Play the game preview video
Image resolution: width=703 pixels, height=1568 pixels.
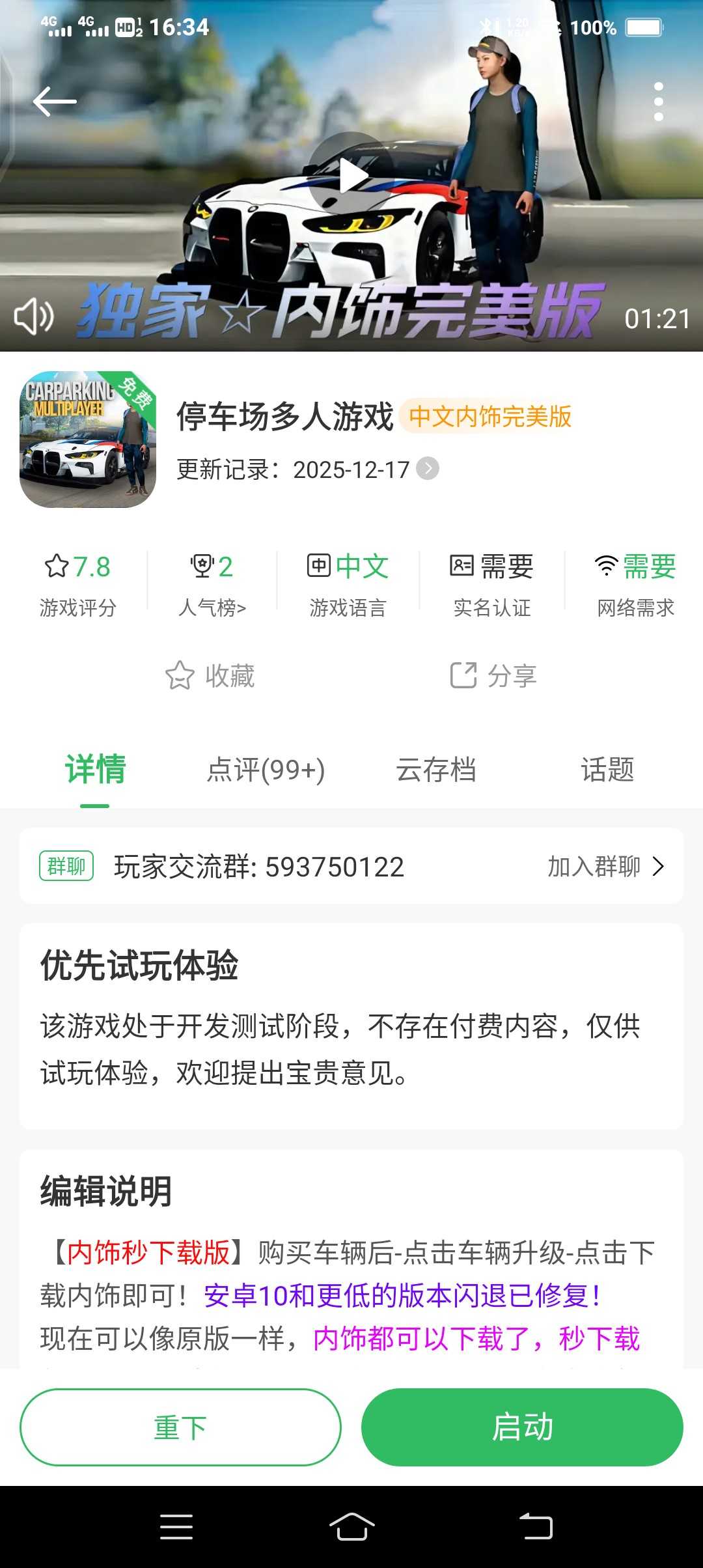pos(352,176)
